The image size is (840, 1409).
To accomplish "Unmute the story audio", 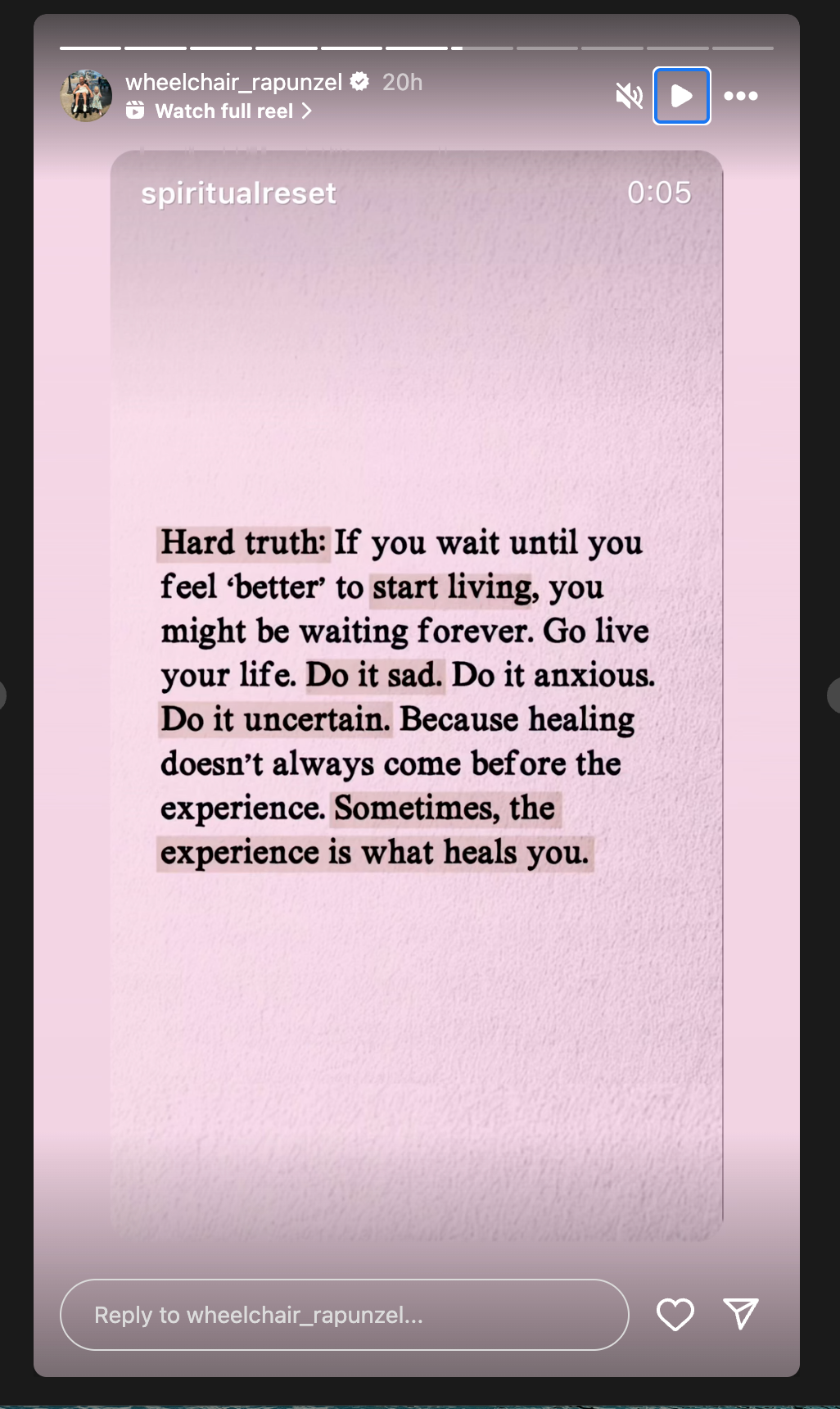I will [x=629, y=96].
